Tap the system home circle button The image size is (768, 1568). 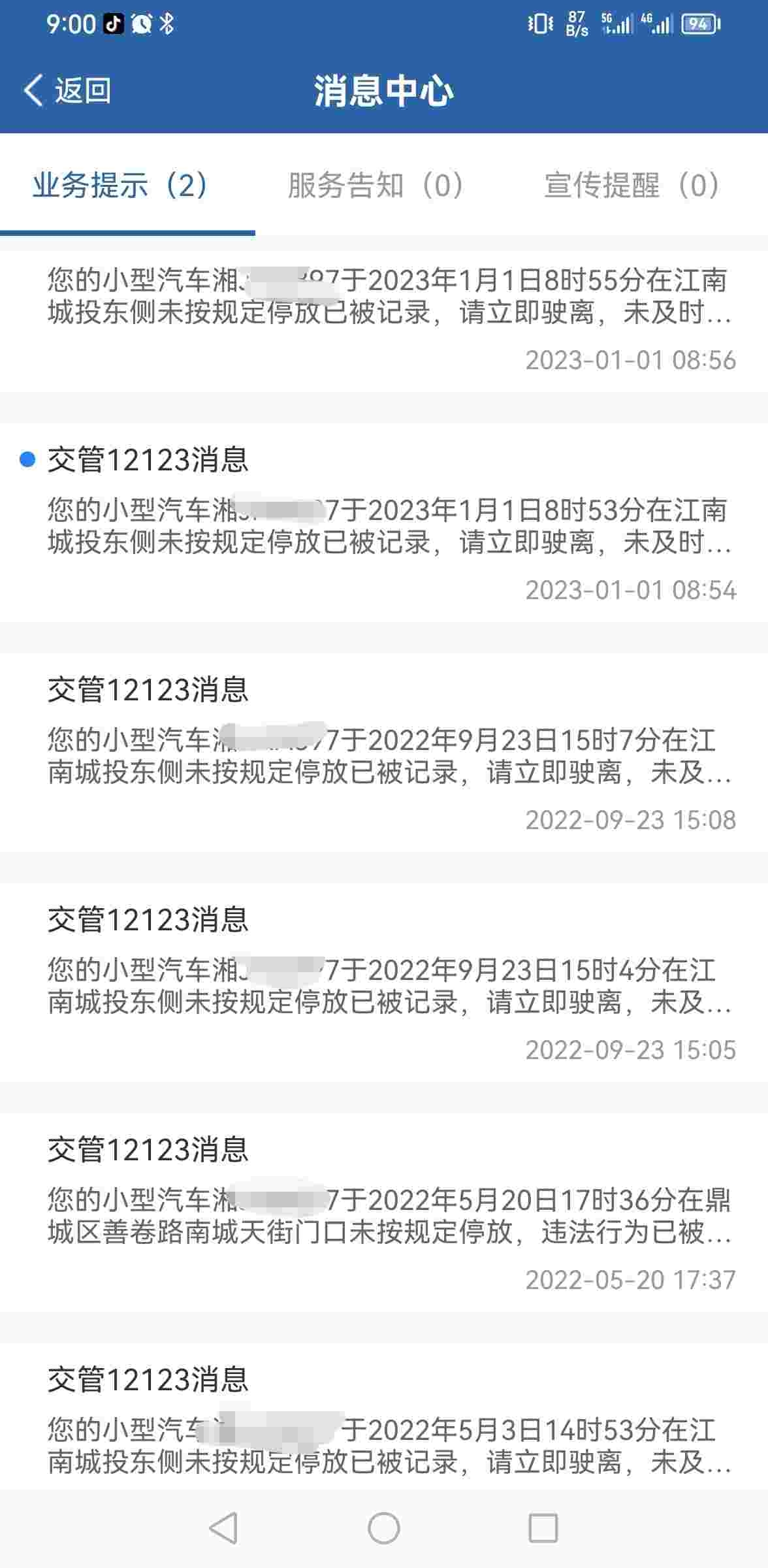click(384, 1528)
